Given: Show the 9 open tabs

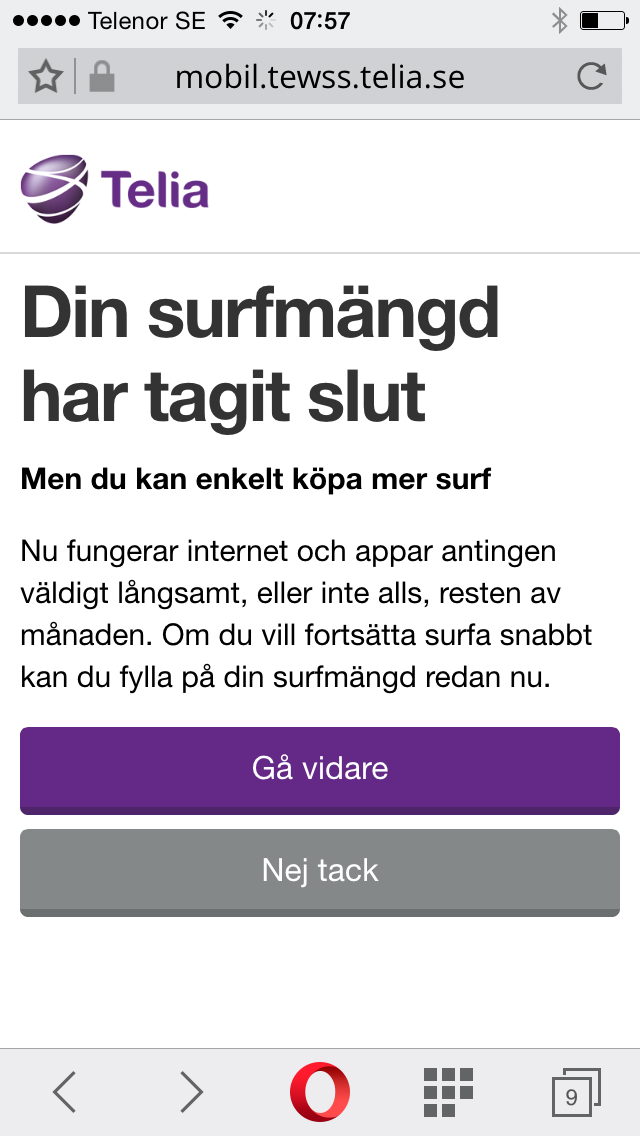Looking at the screenshot, I should click(x=575, y=1092).
